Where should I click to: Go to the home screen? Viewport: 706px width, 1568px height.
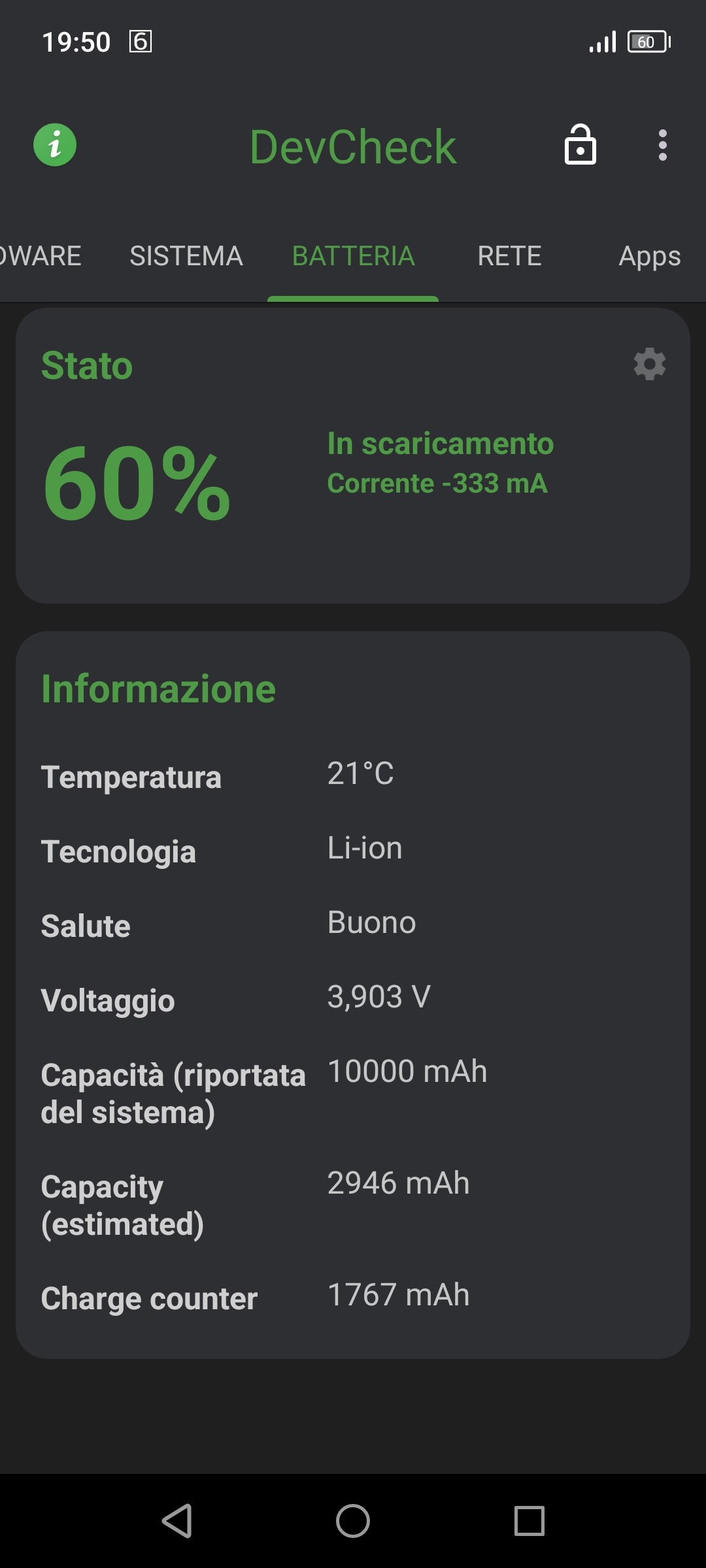(353, 1521)
